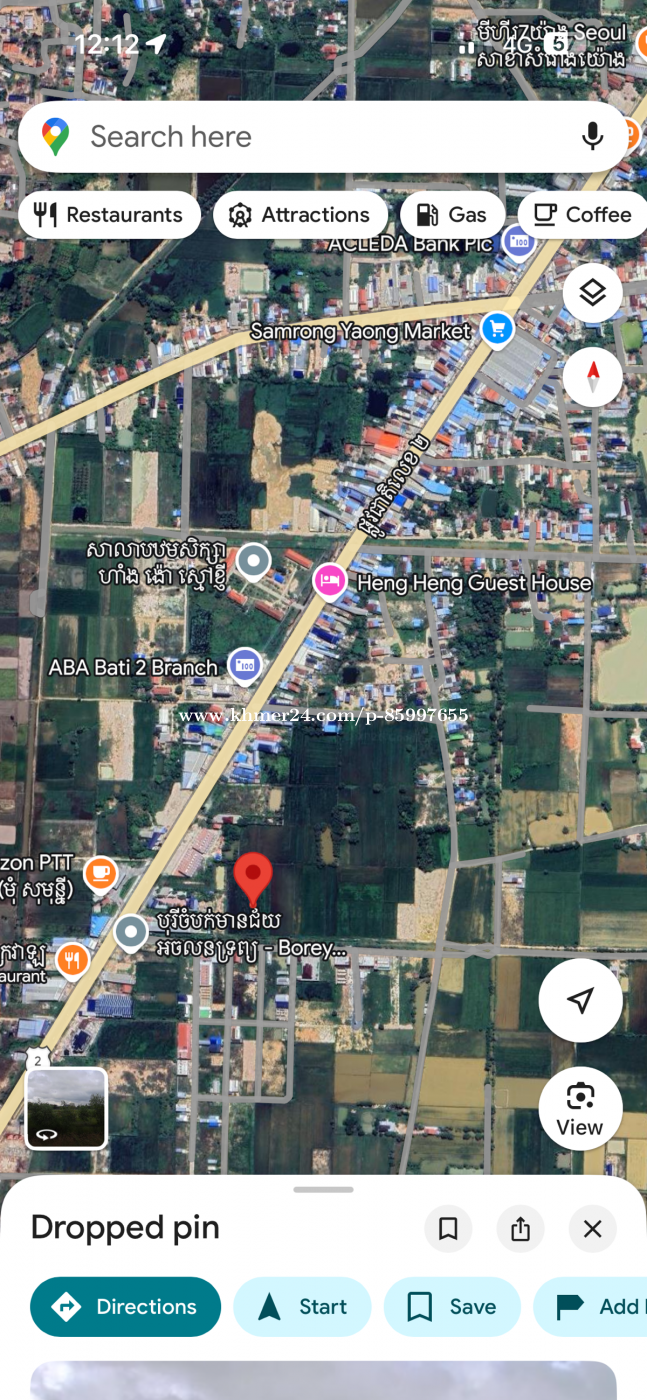
Task: Save the dropped pin to a list
Action: coord(452,1307)
